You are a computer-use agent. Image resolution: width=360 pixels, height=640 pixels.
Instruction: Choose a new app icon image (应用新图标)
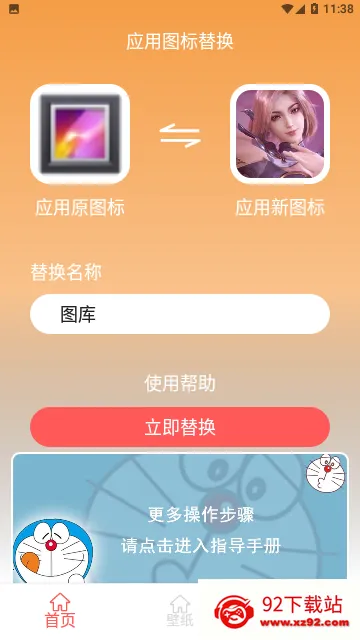[x=280, y=134]
